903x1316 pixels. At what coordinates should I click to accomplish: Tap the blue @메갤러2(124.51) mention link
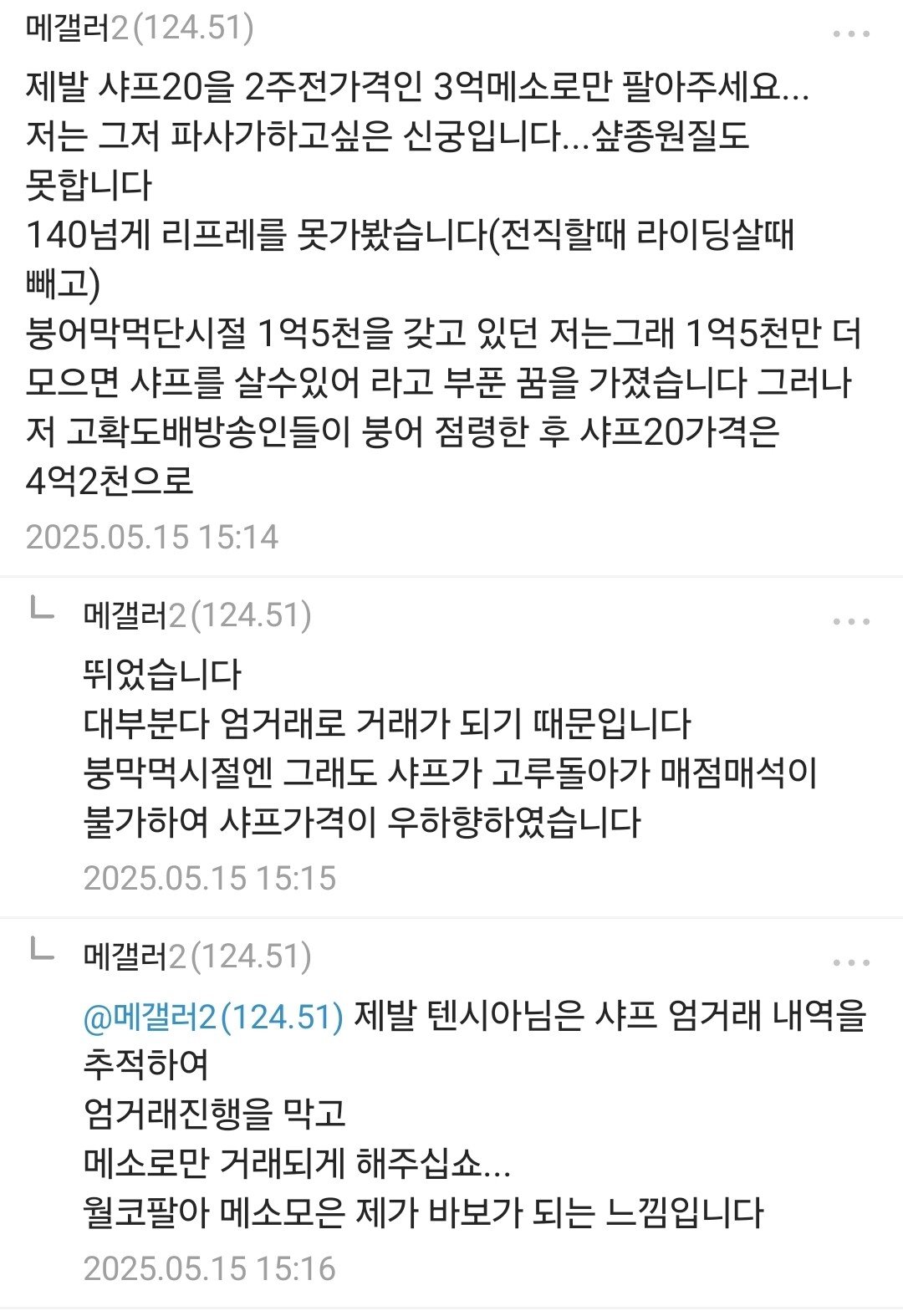[213, 1017]
